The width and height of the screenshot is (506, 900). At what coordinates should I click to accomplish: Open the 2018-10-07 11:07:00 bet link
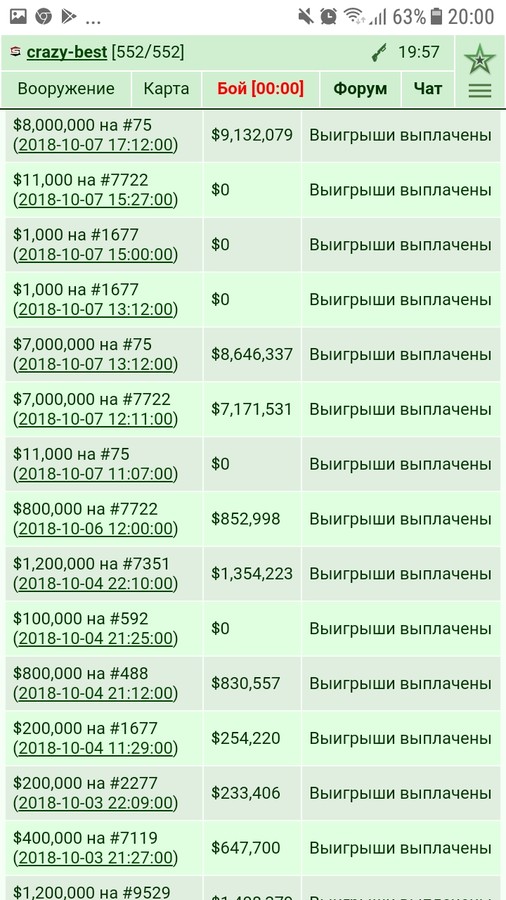pos(96,474)
